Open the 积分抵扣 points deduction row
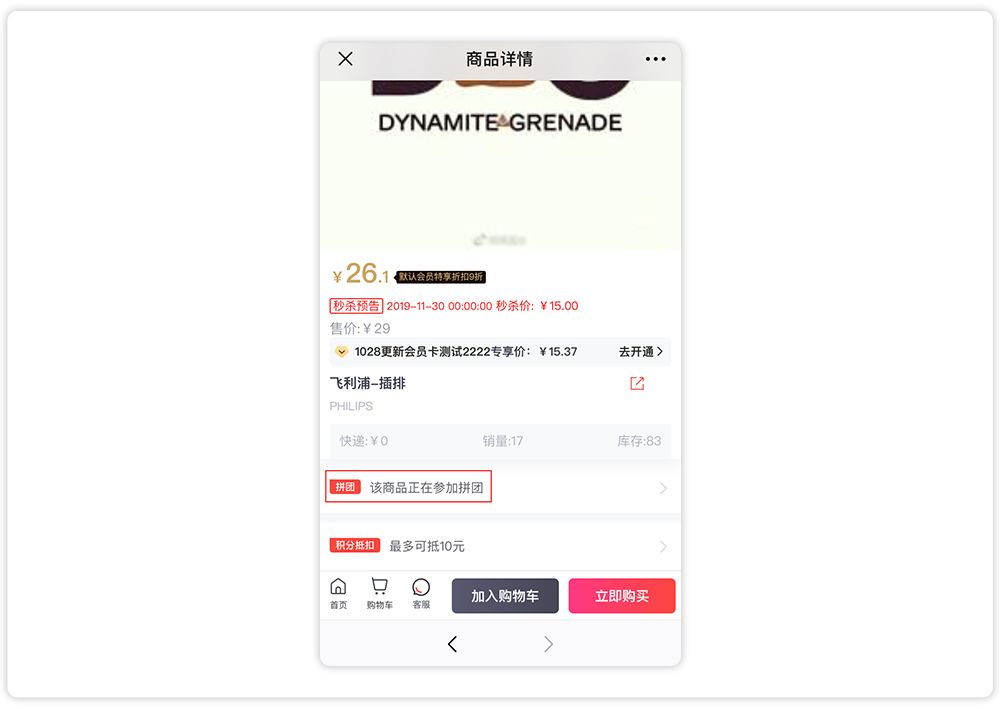Screen dimensions: 1000x710 click(x=500, y=546)
